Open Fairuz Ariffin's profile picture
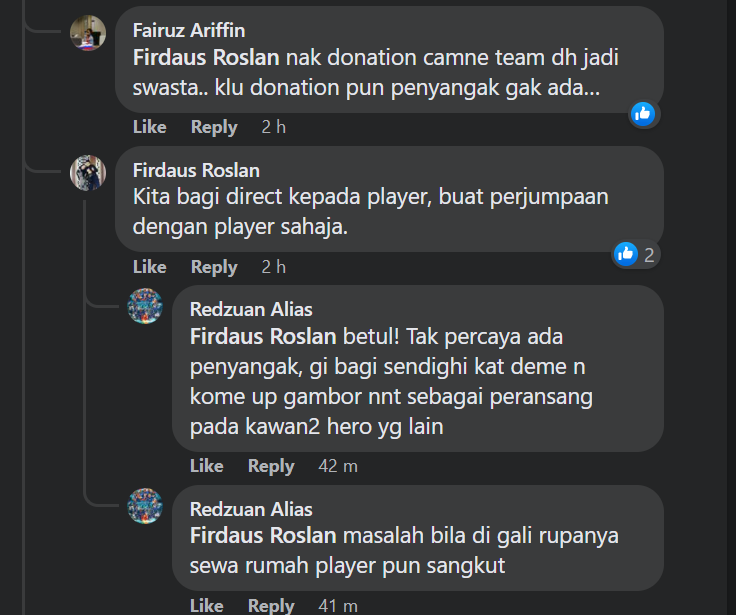 pyautogui.click(x=88, y=33)
